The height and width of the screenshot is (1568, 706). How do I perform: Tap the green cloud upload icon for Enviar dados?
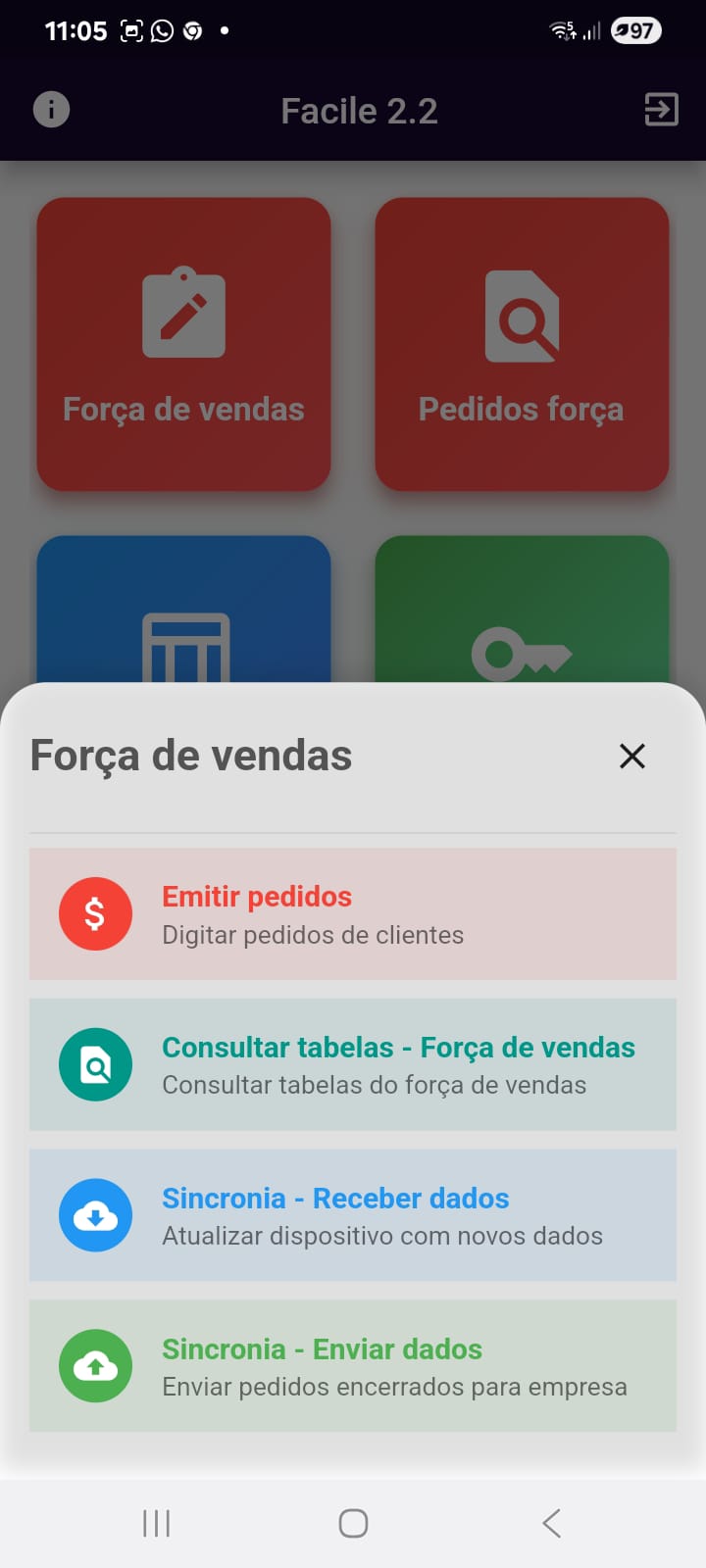pos(95,1365)
